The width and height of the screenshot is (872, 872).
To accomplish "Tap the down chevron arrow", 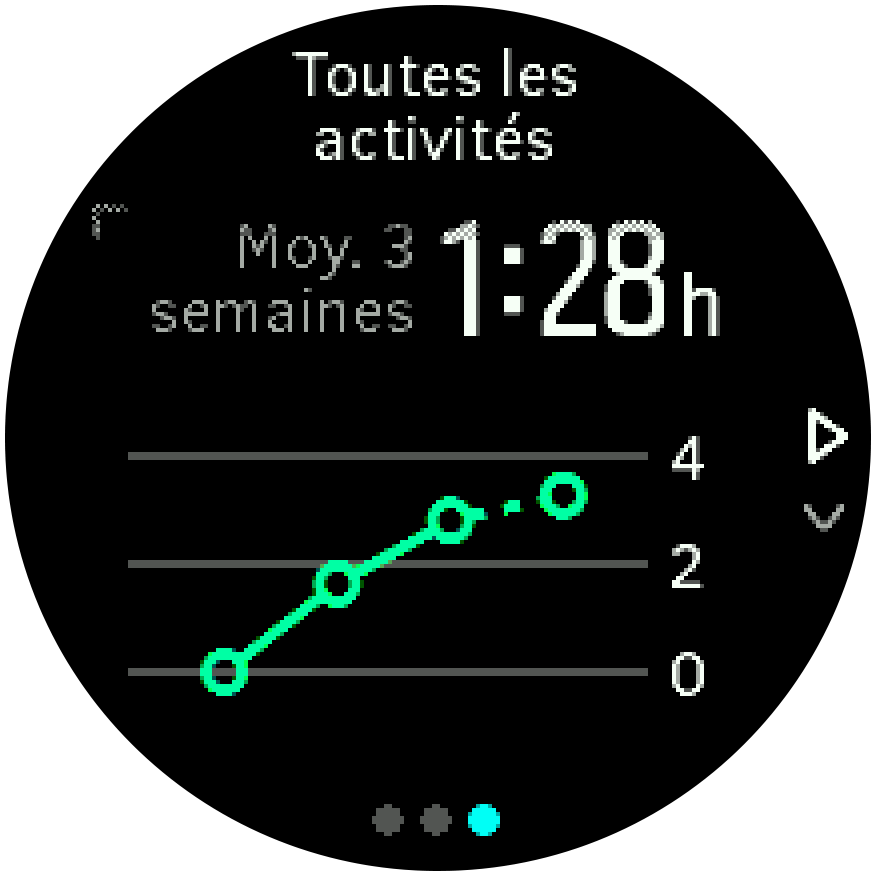I will (x=824, y=517).
